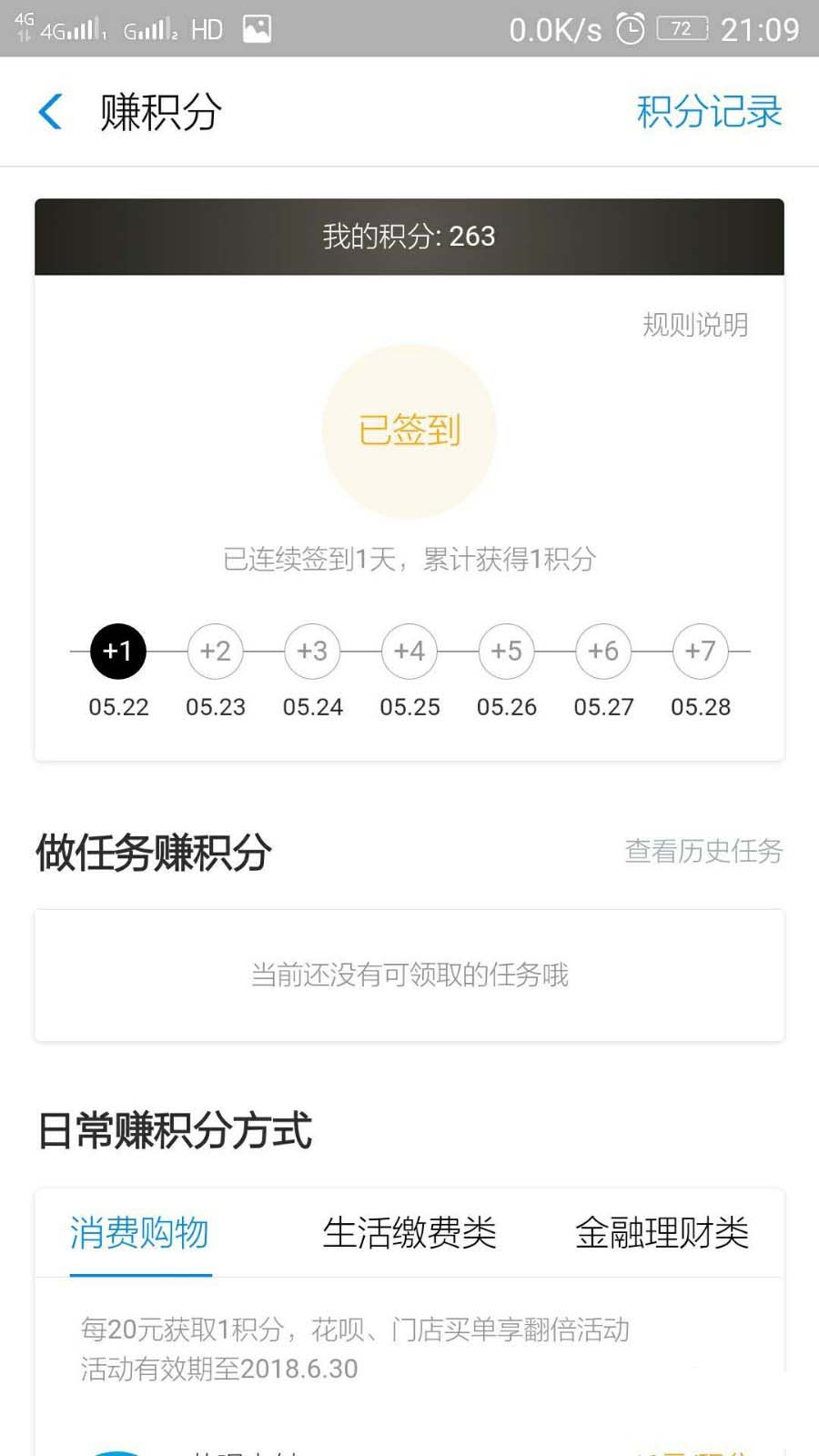This screenshot has width=819, height=1456.
Task: Switch to the 生活缴费类 tab
Action: 409,1233
